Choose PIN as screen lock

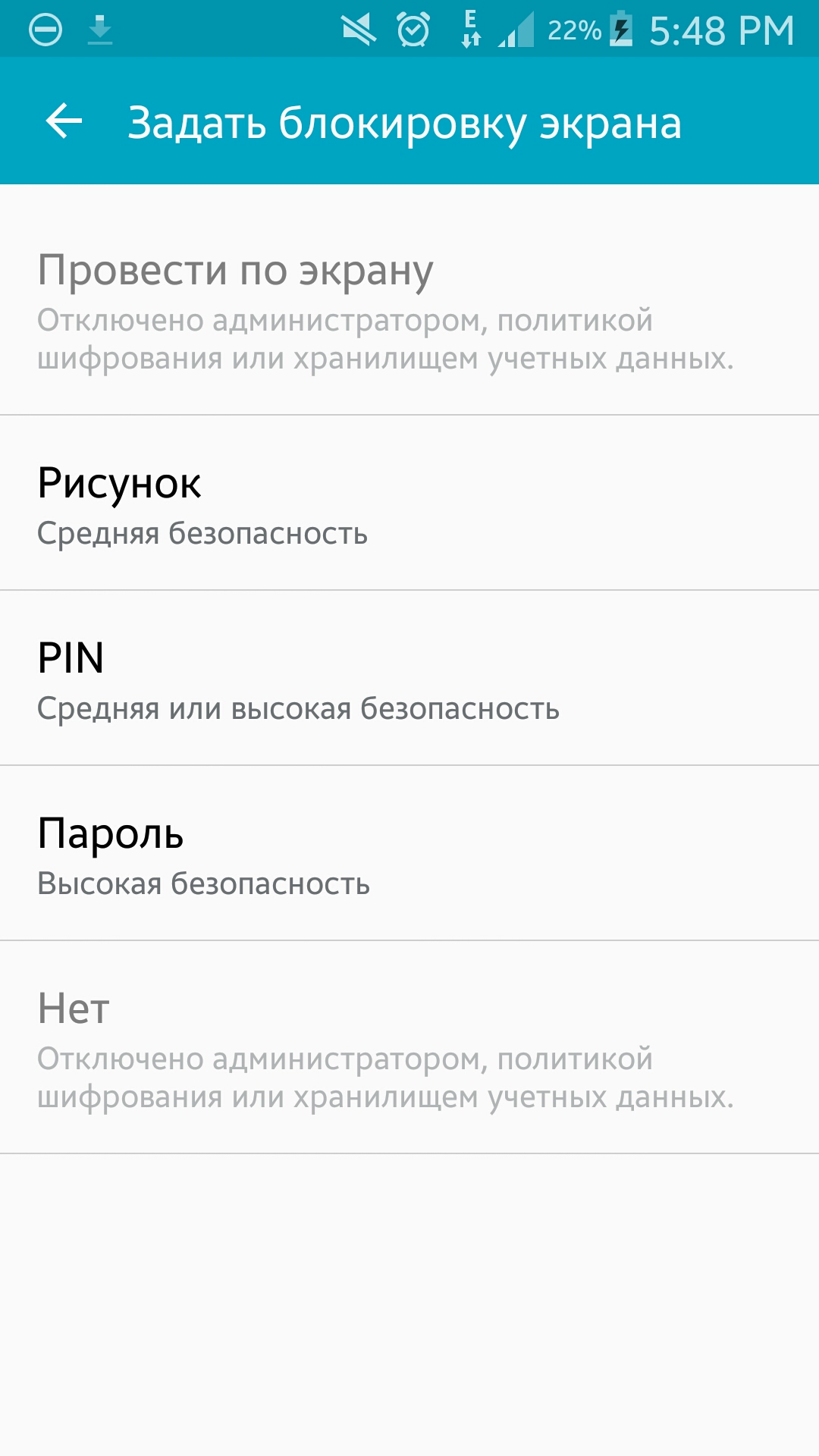[409, 678]
